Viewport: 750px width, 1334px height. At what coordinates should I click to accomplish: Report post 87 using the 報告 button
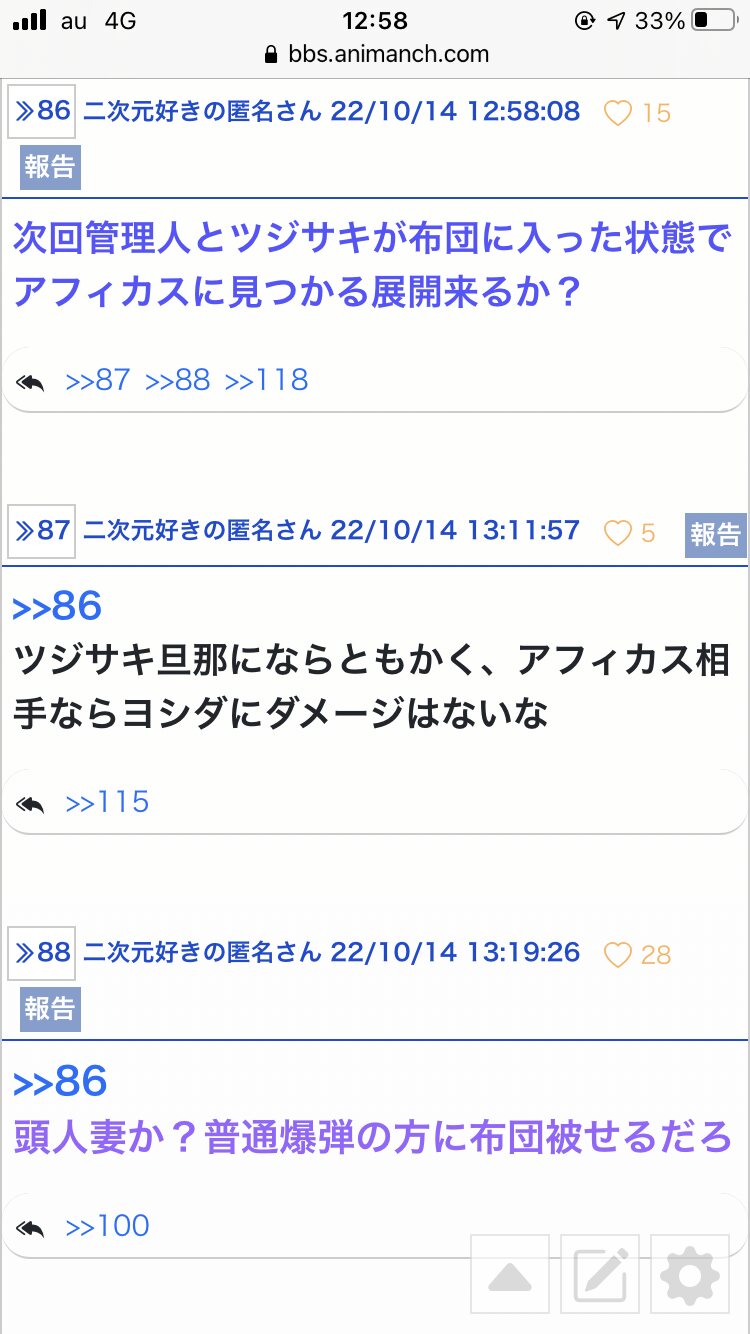(x=716, y=535)
